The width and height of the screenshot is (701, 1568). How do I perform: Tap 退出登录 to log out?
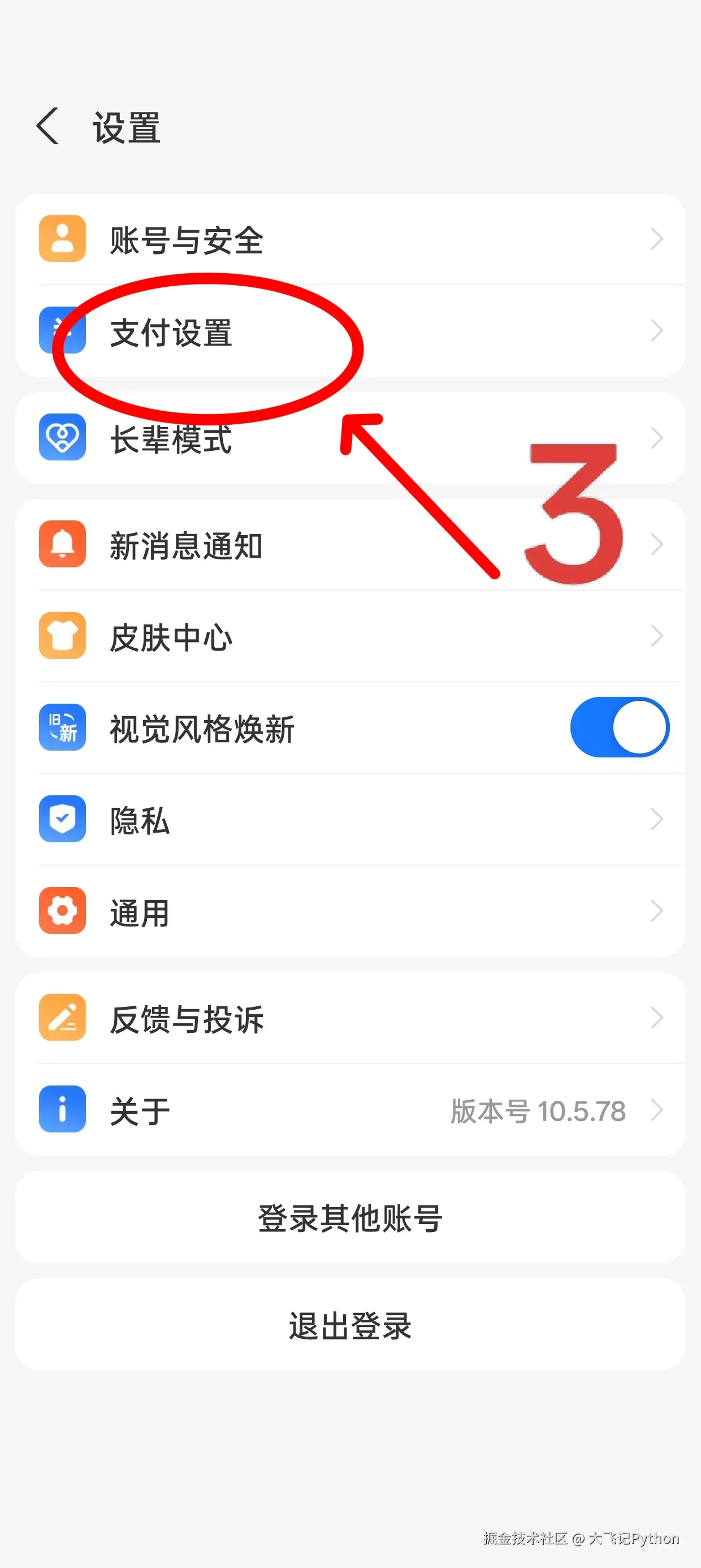[350, 1325]
